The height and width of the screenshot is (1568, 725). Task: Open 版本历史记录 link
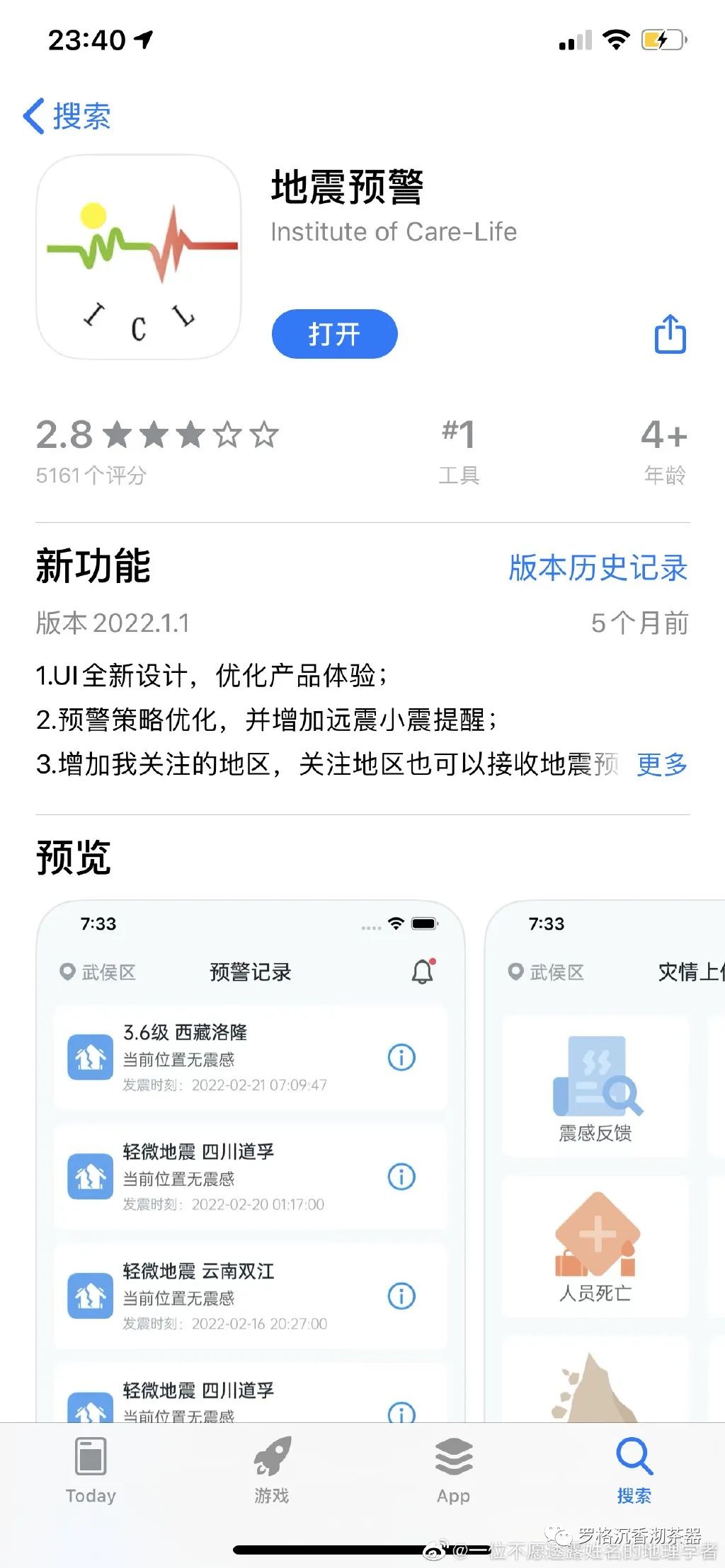pos(598,567)
